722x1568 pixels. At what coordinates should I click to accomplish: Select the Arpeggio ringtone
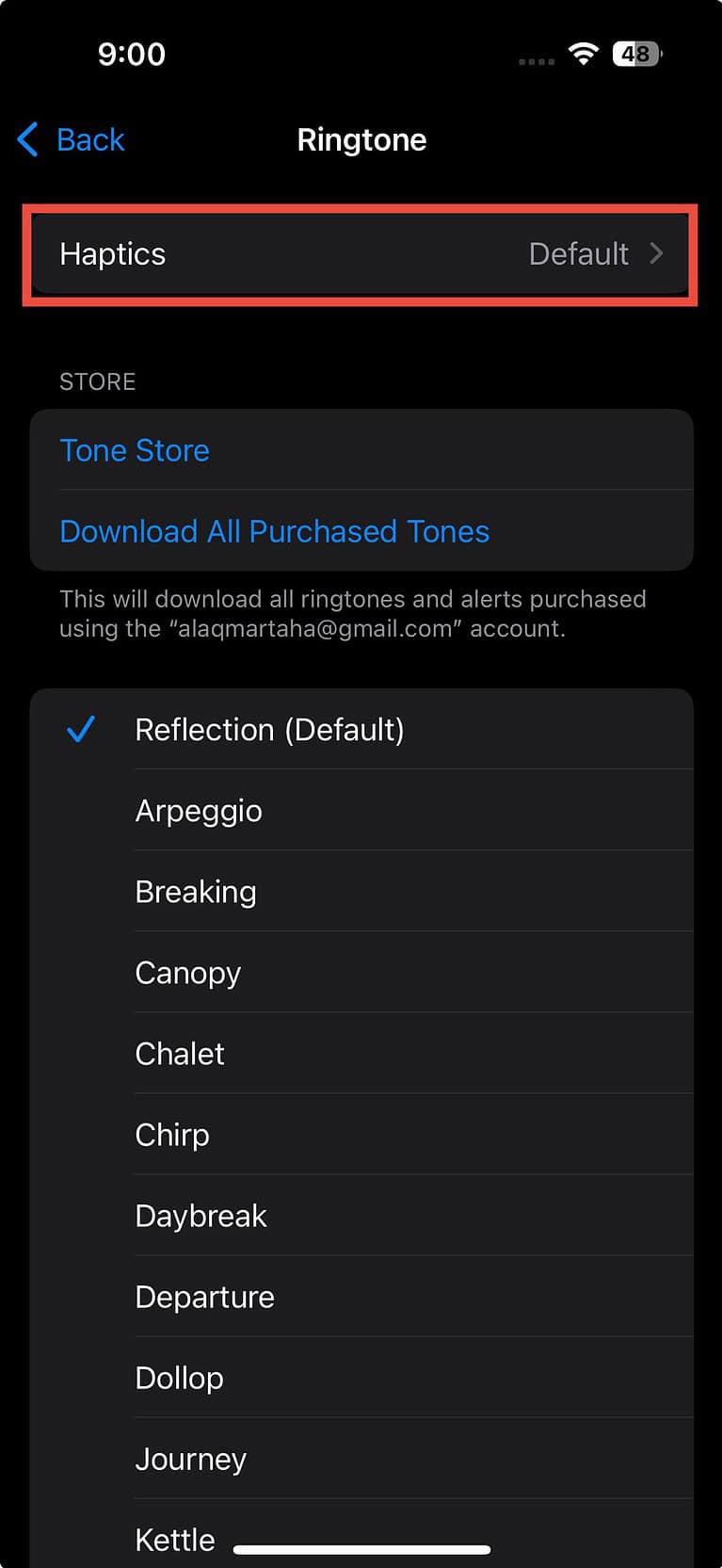(199, 811)
